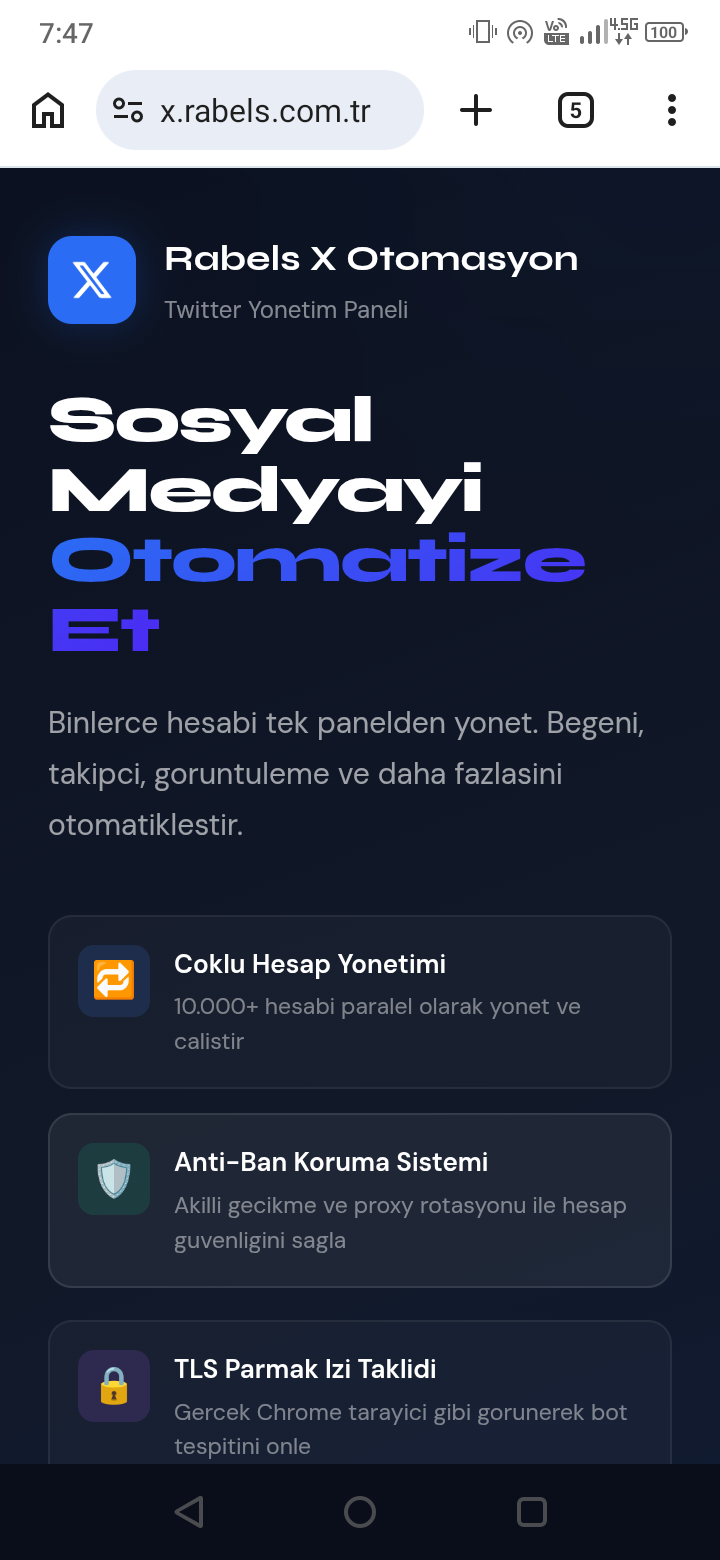Go to the Chrome home page
The height and width of the screenshot is (1560, 720).
(48, 110)
